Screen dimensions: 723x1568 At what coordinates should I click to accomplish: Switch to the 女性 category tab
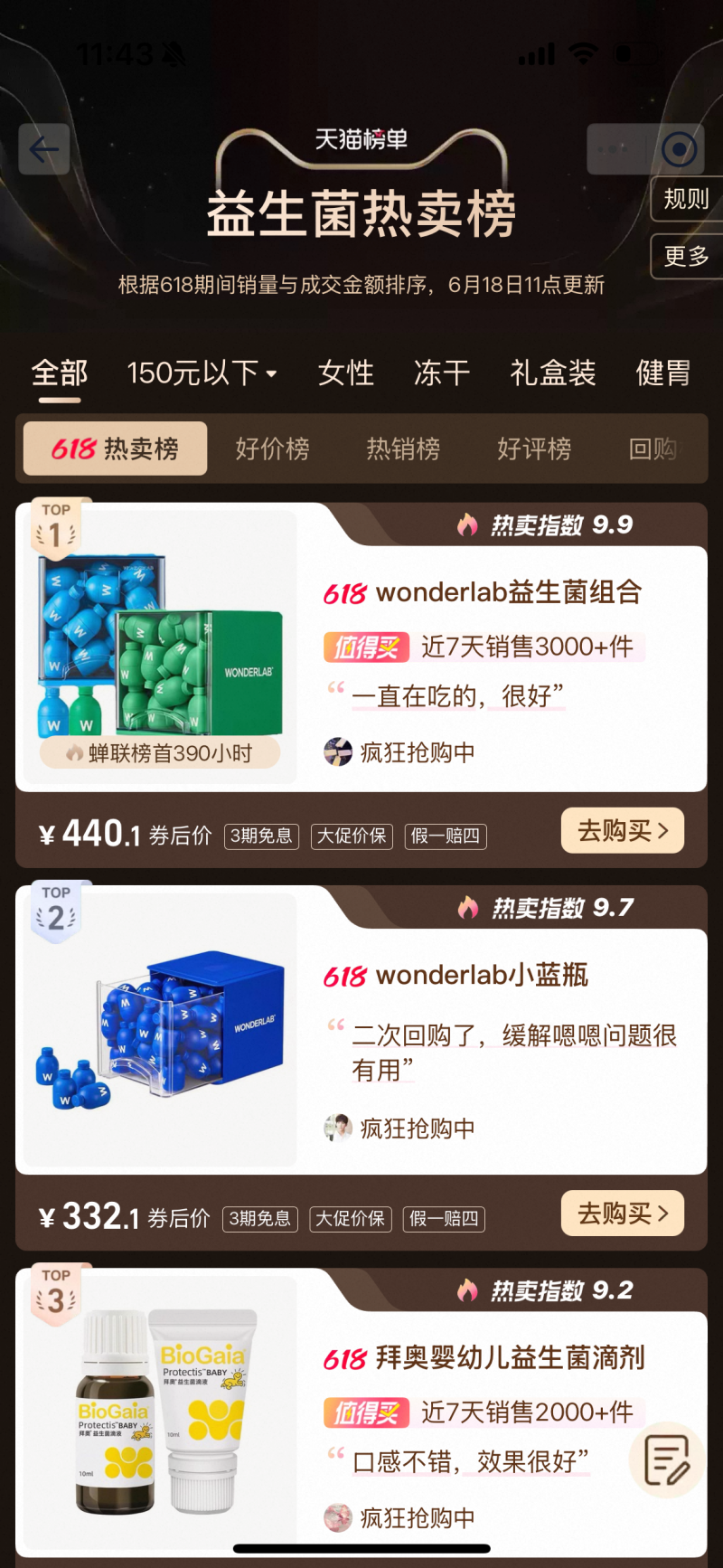(x=345, y=373)
